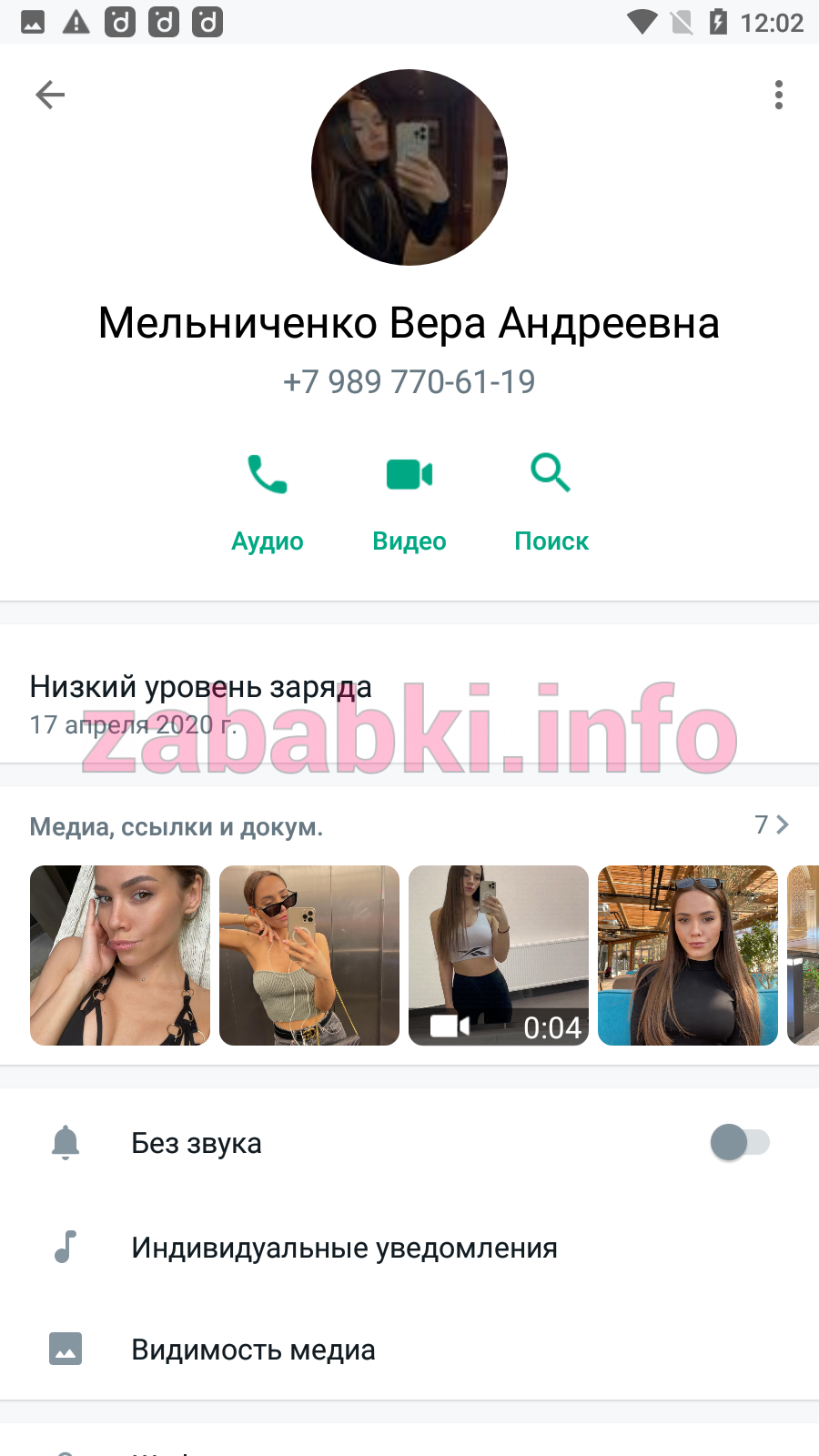
Task: Open Индивидуальные уведомления settings
Action: click(x=409, y=1247)
